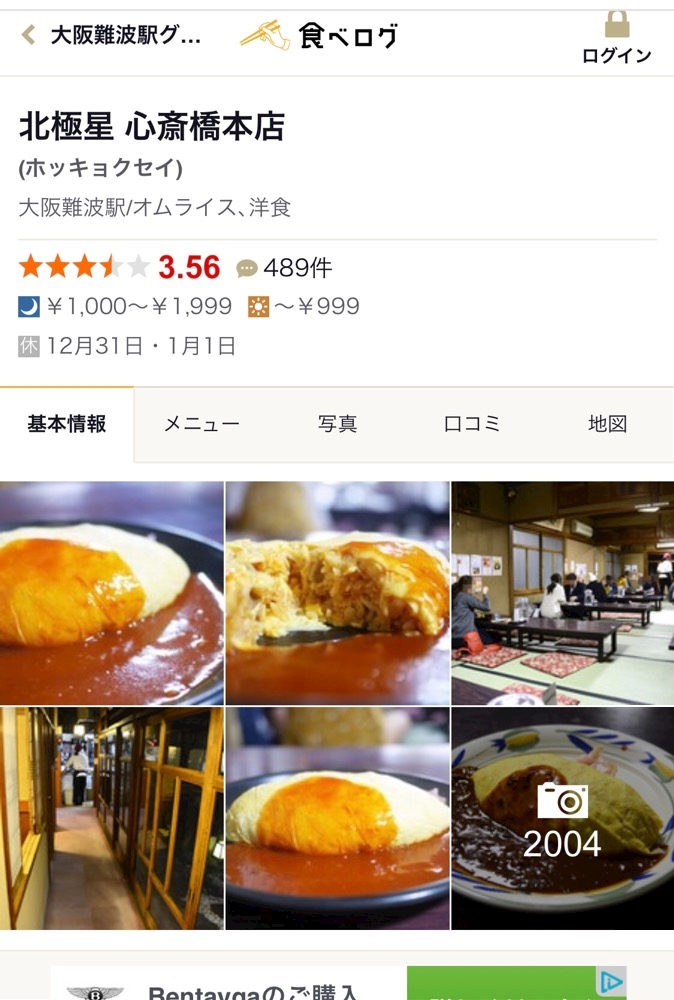This screenshot has width=674, height=1000.
Task: View the 口コミ reviews tab
Action: [472, 424]
